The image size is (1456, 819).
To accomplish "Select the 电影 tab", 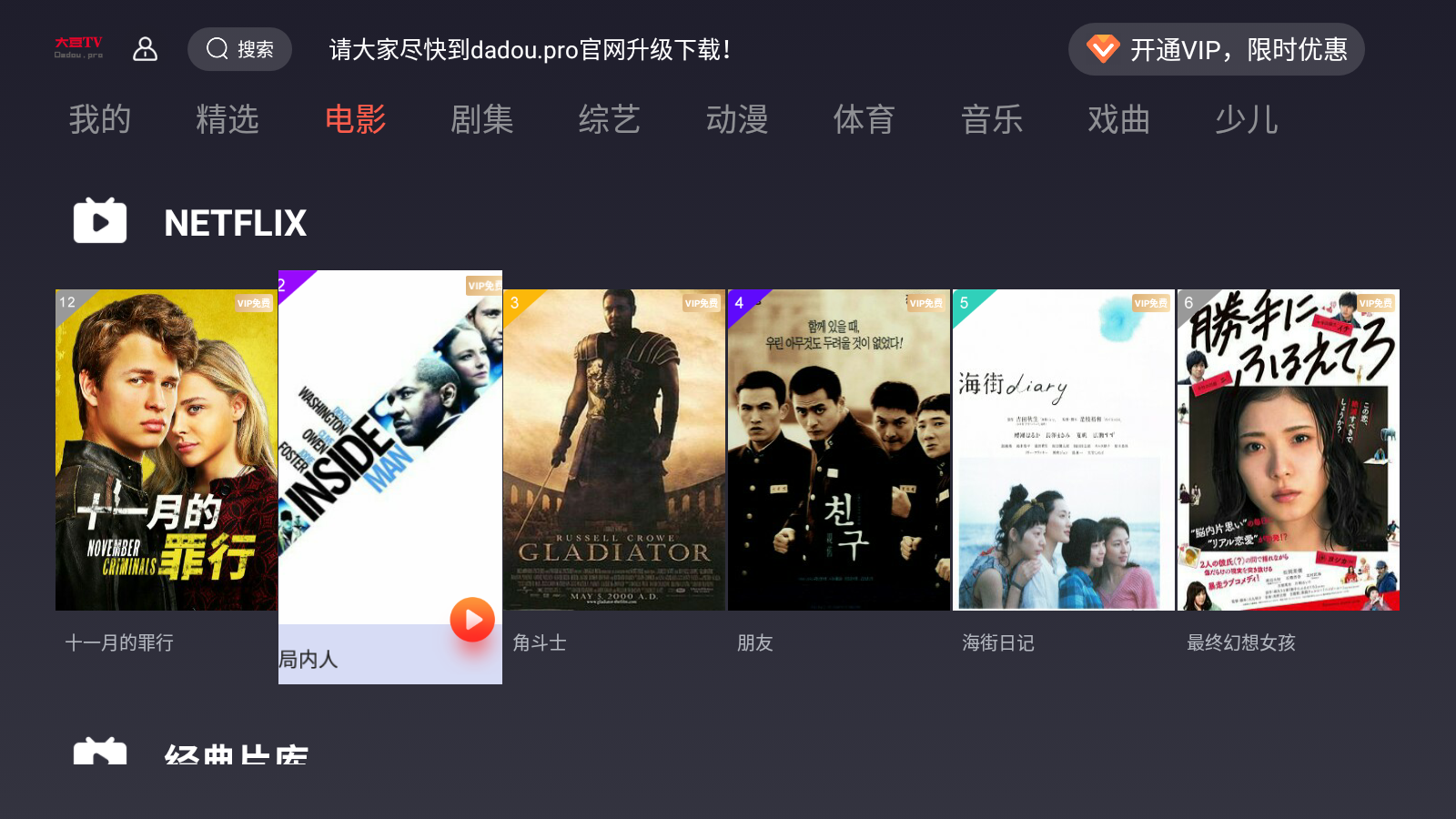I will pos(355,119).
